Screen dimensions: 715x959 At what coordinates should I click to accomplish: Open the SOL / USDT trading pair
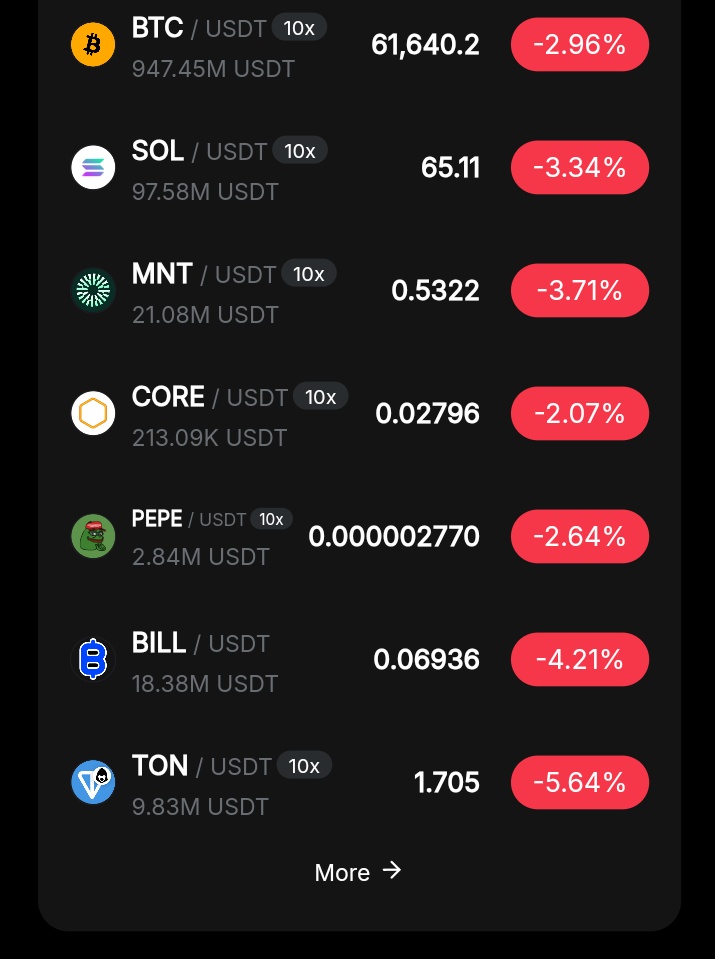(x=360, y=168)
